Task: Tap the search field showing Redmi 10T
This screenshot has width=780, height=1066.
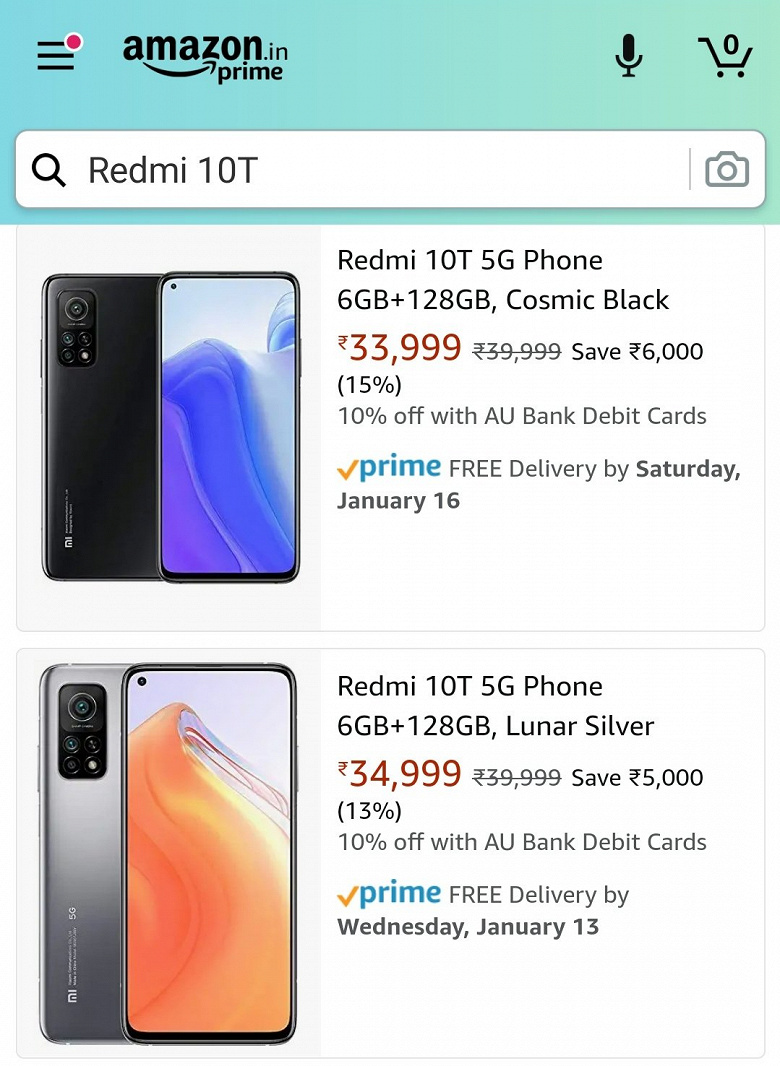Action: (x=300, y=169)
